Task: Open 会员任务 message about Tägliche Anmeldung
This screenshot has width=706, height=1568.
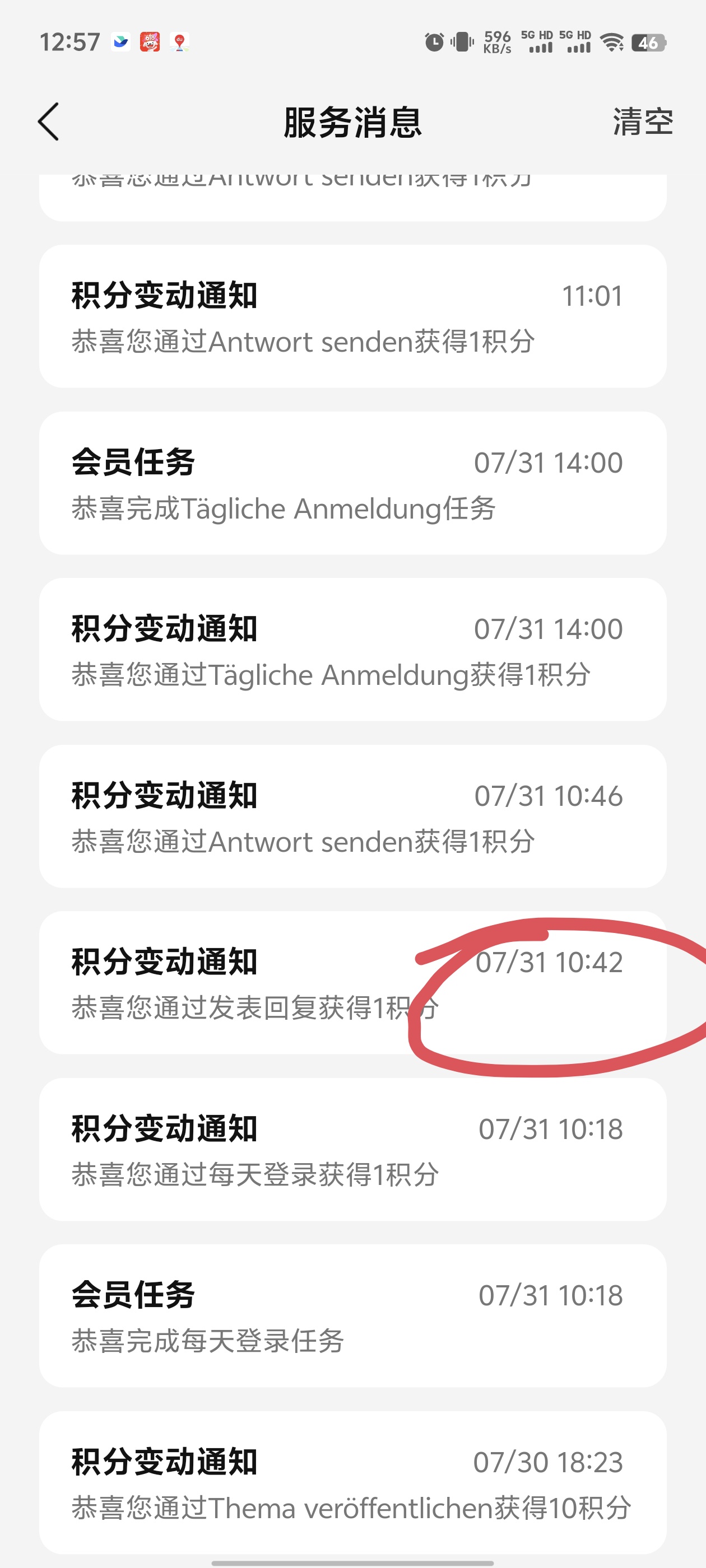Action: 352,483
